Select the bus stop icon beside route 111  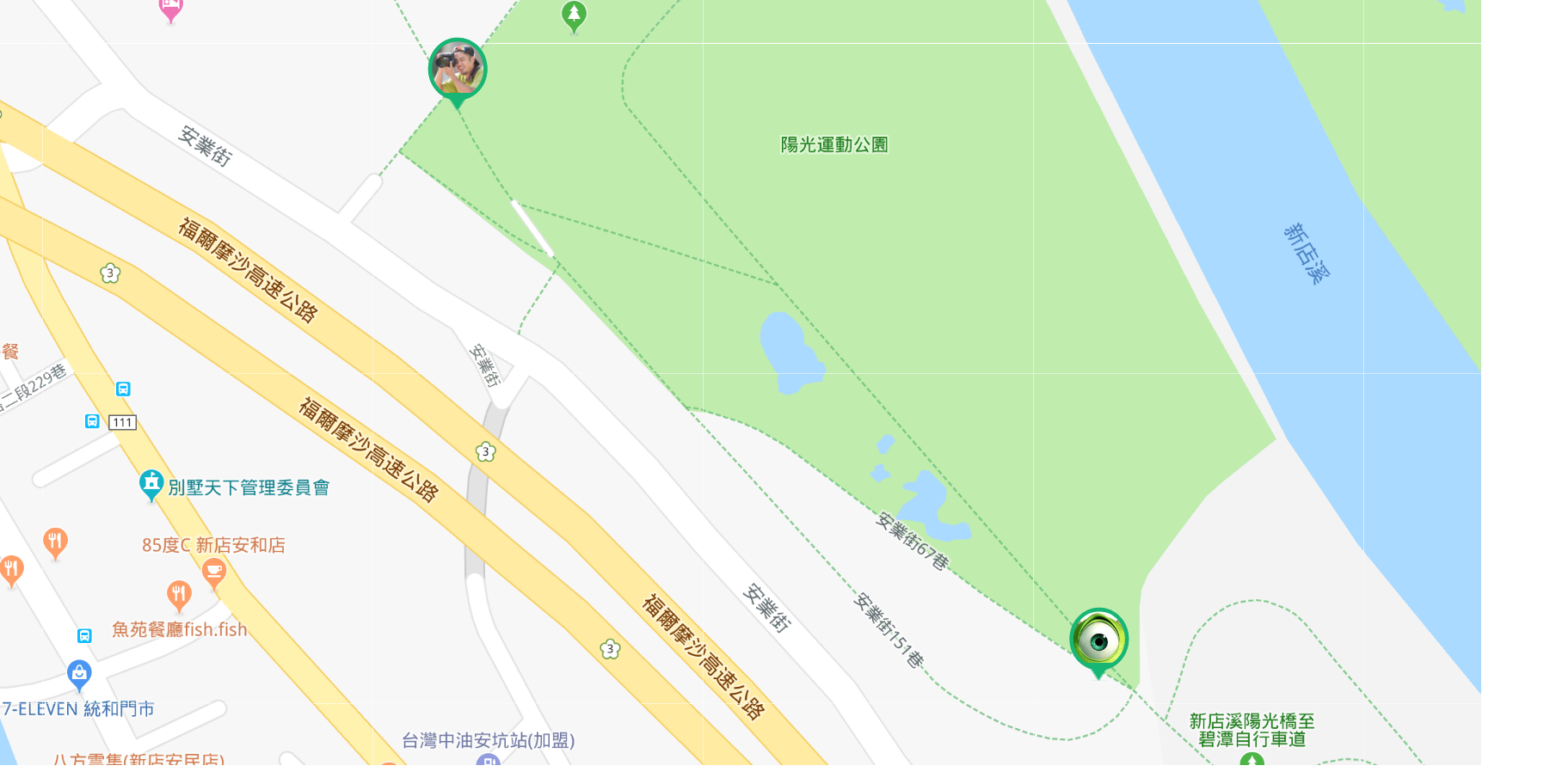coord(92,421)
